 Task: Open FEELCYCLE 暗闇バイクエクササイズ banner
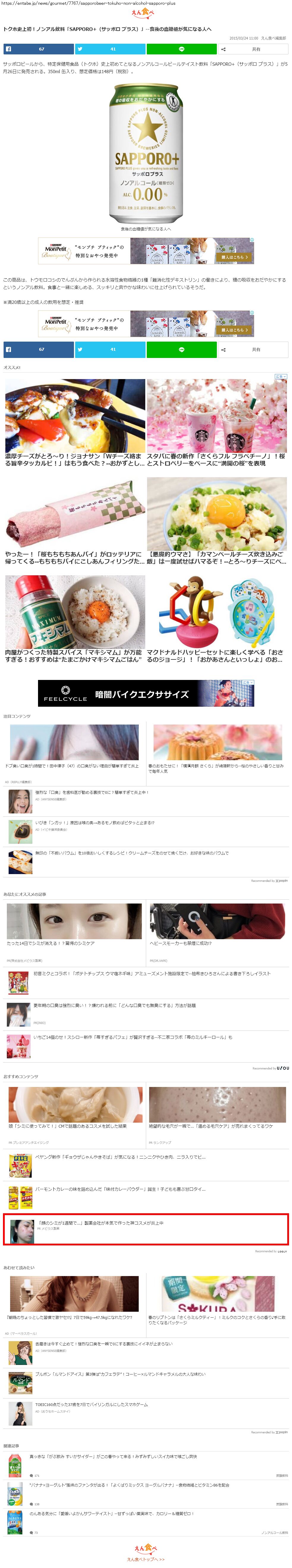(146, 693)
